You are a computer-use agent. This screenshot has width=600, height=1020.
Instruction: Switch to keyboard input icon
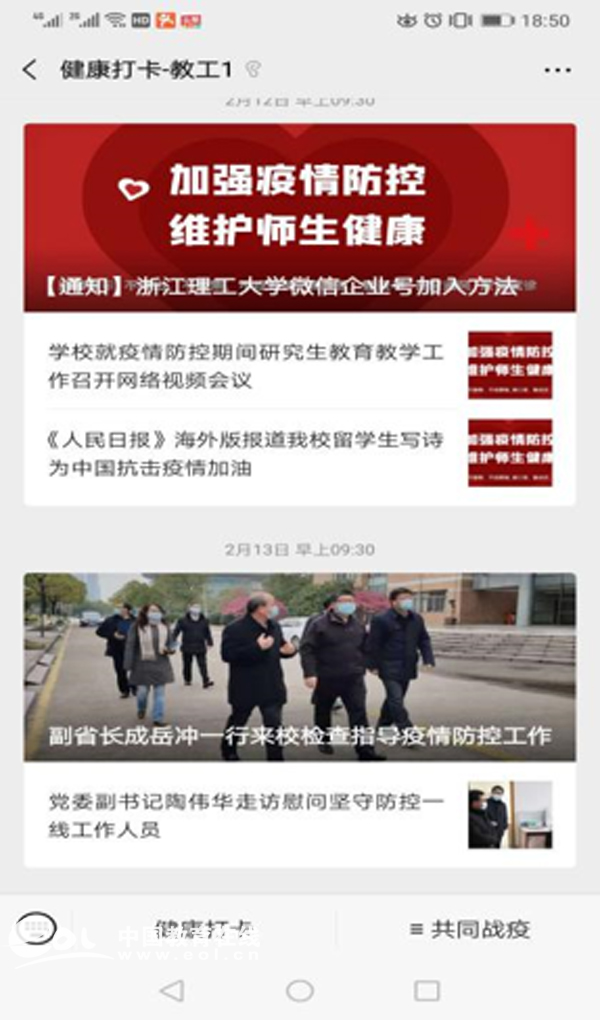[36, 928]
